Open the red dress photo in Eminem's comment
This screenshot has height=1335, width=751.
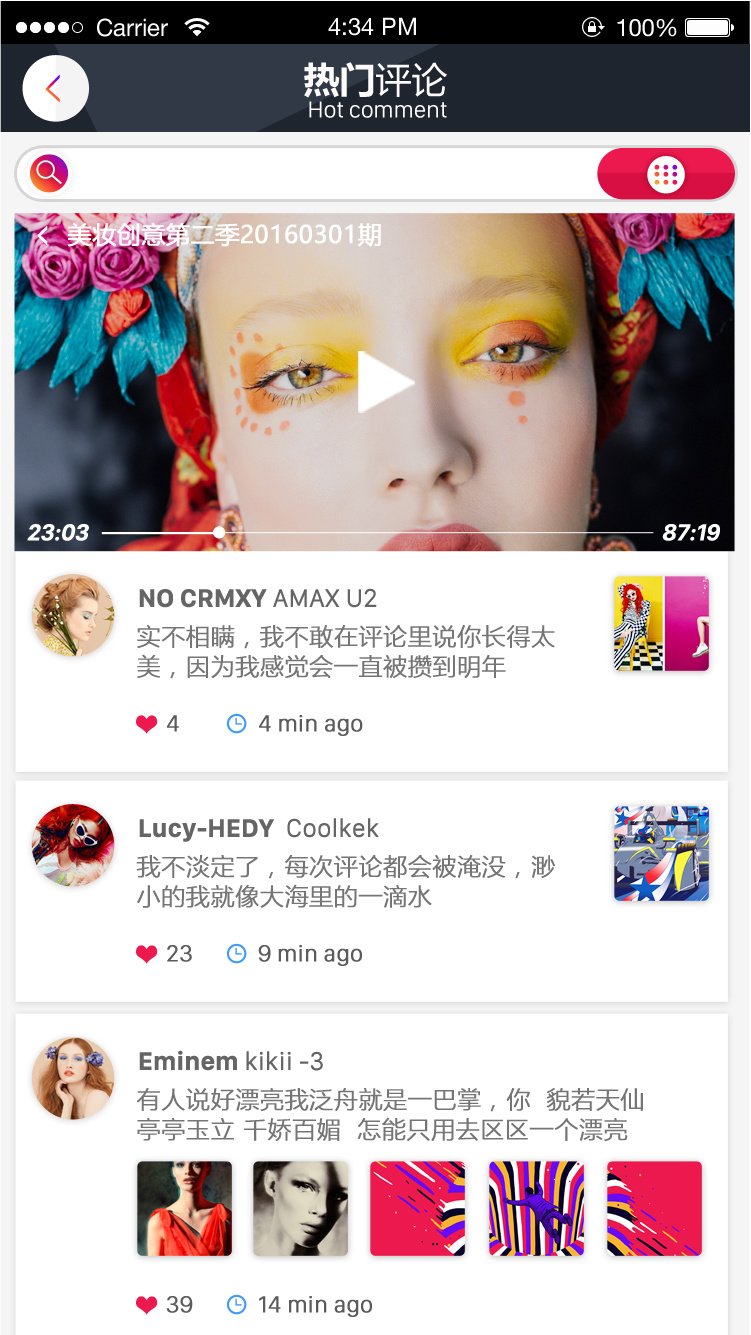coord(184,1208)
